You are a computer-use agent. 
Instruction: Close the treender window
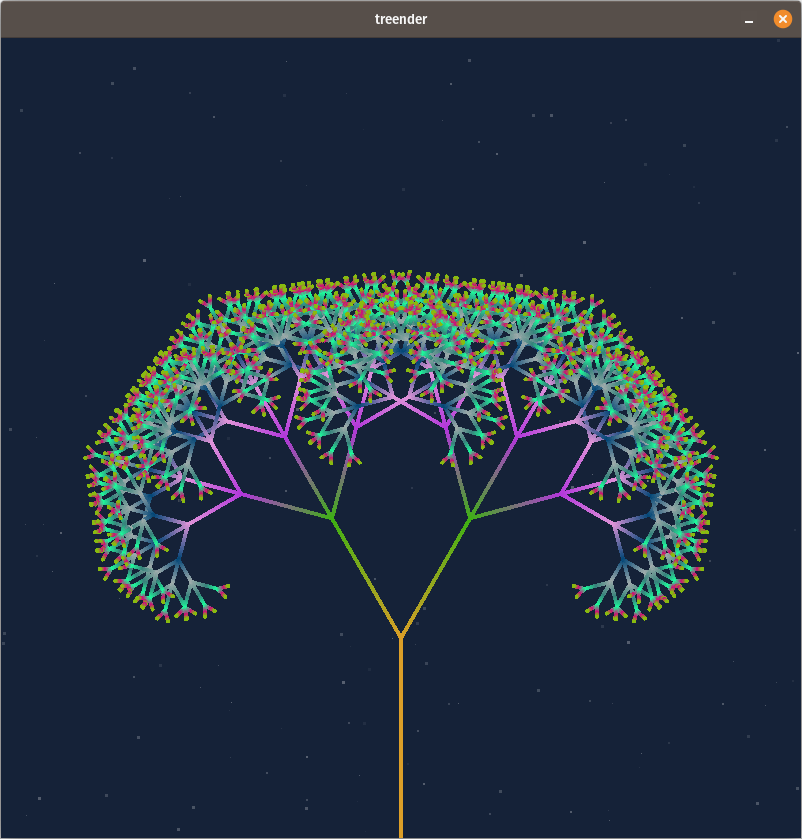point(782,19)
